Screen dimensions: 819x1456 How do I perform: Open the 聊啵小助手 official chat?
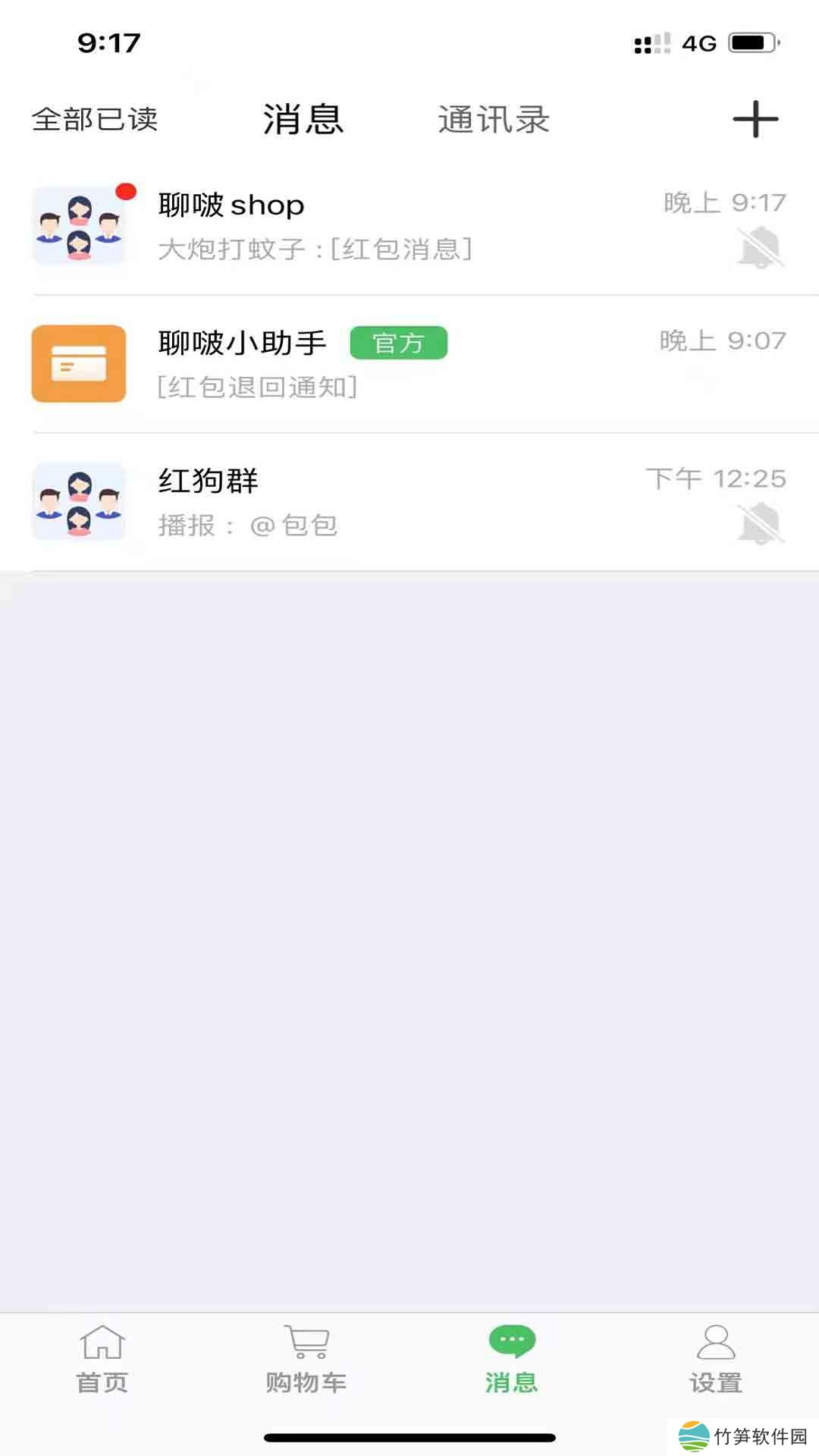coord(409,364)
